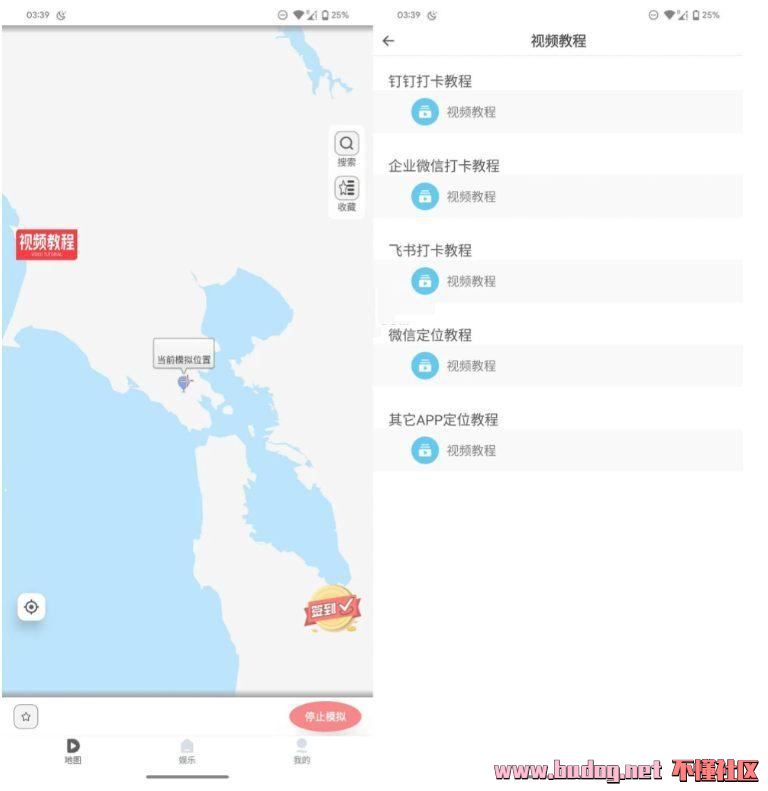
Task: Recenter the map with the locate button
Action: [x=31, y=607]
